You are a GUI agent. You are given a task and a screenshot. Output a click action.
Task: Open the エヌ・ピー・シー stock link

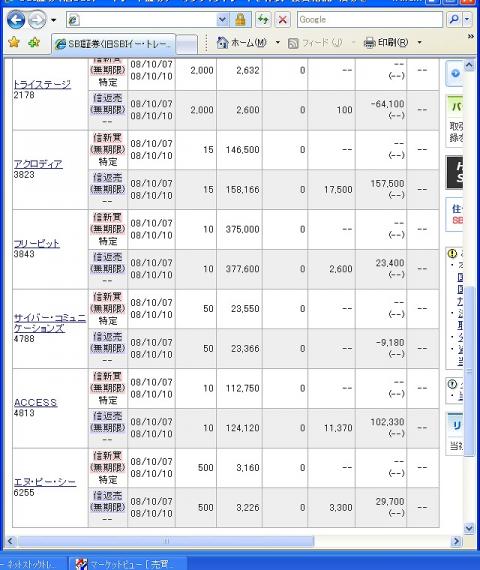click(45, 482)
